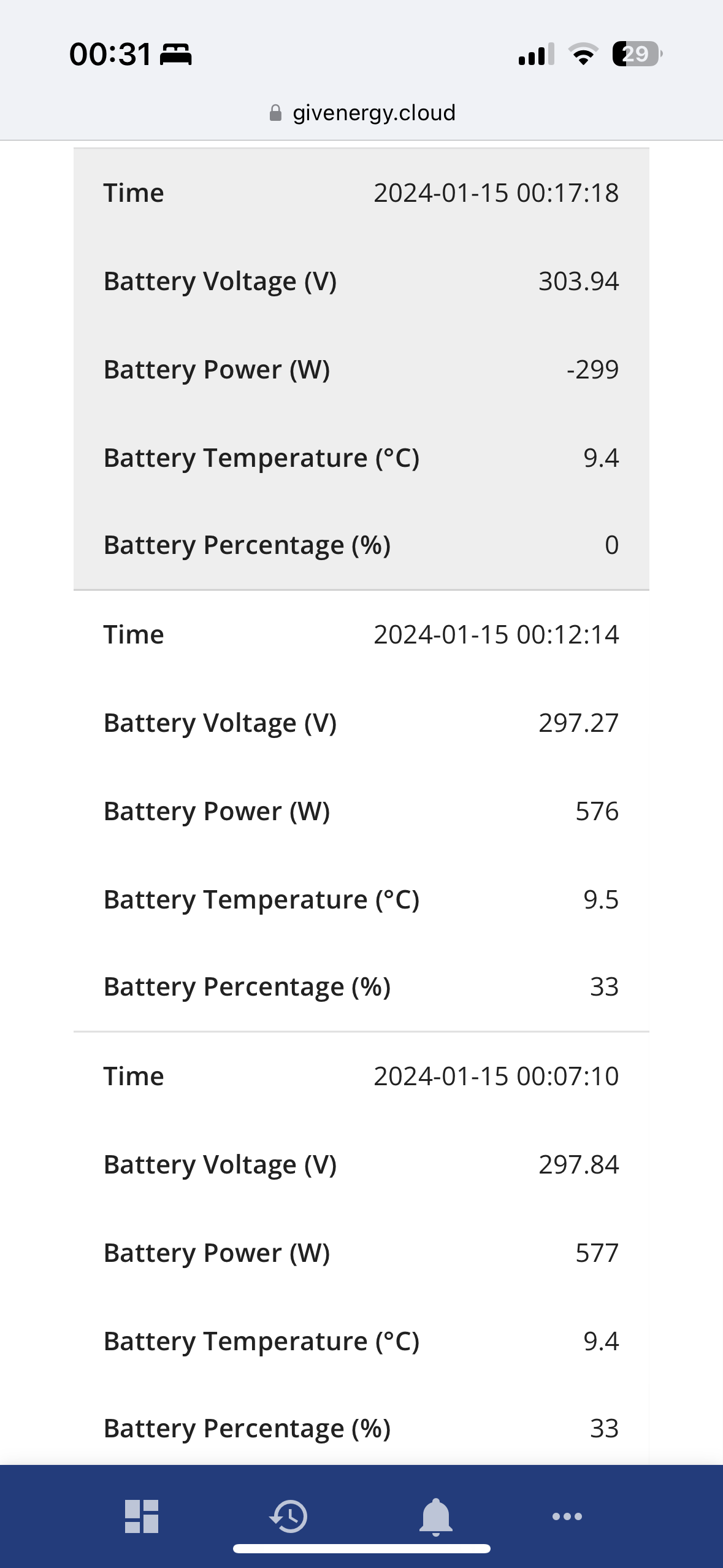The width and height of the screenshot is (723, 1568).
Task: Open the notifications bell
Action: (x=436, y=1516)
